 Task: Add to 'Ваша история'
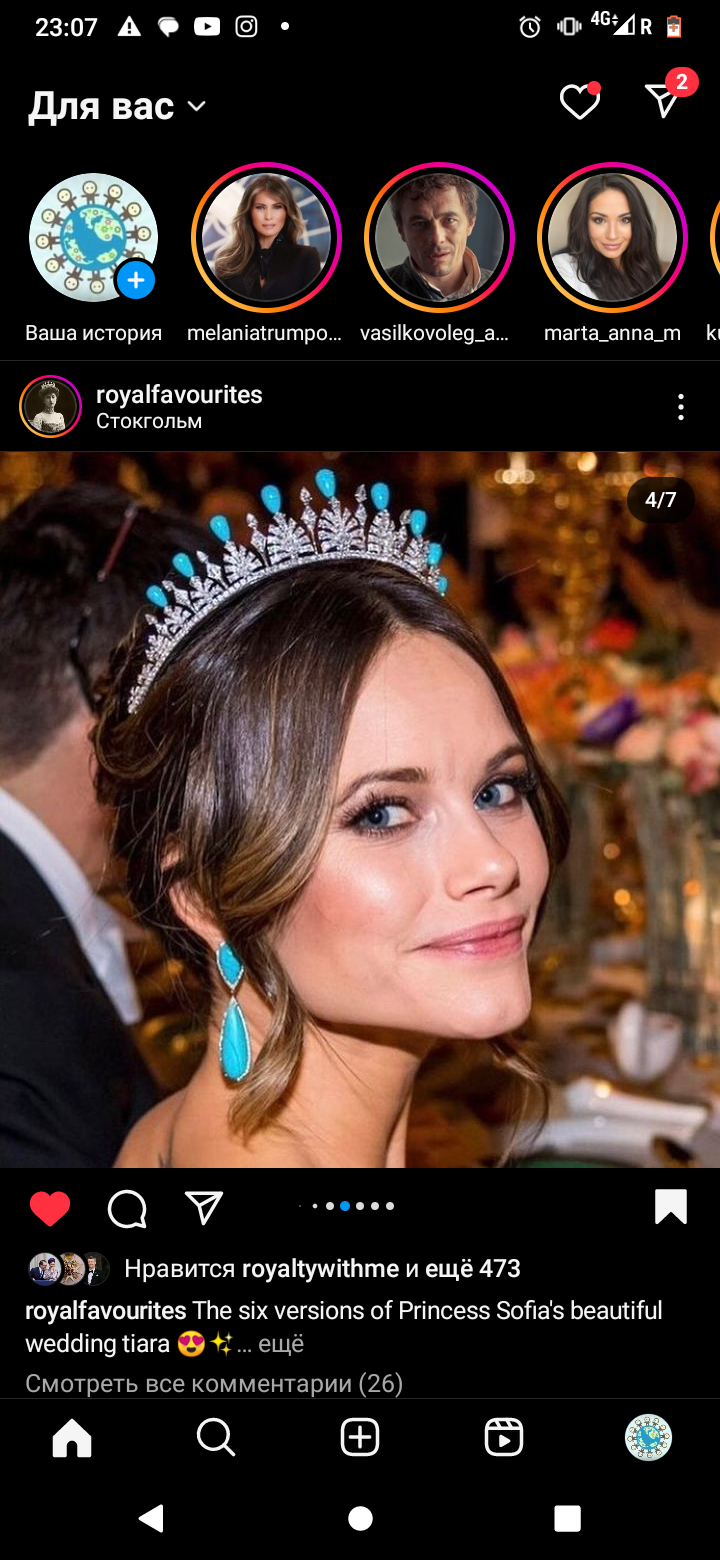pos(135,280)
